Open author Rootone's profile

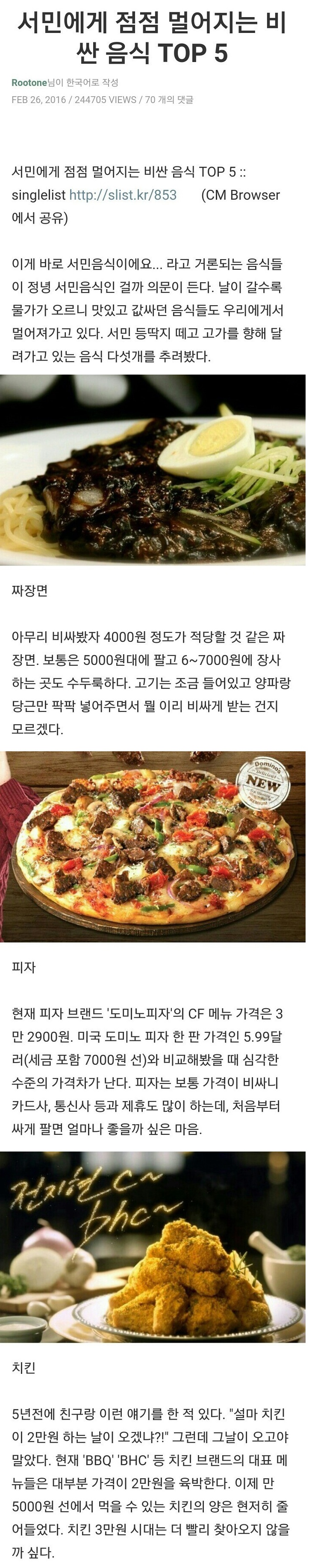pyautogui.click(x=29, y=83)
